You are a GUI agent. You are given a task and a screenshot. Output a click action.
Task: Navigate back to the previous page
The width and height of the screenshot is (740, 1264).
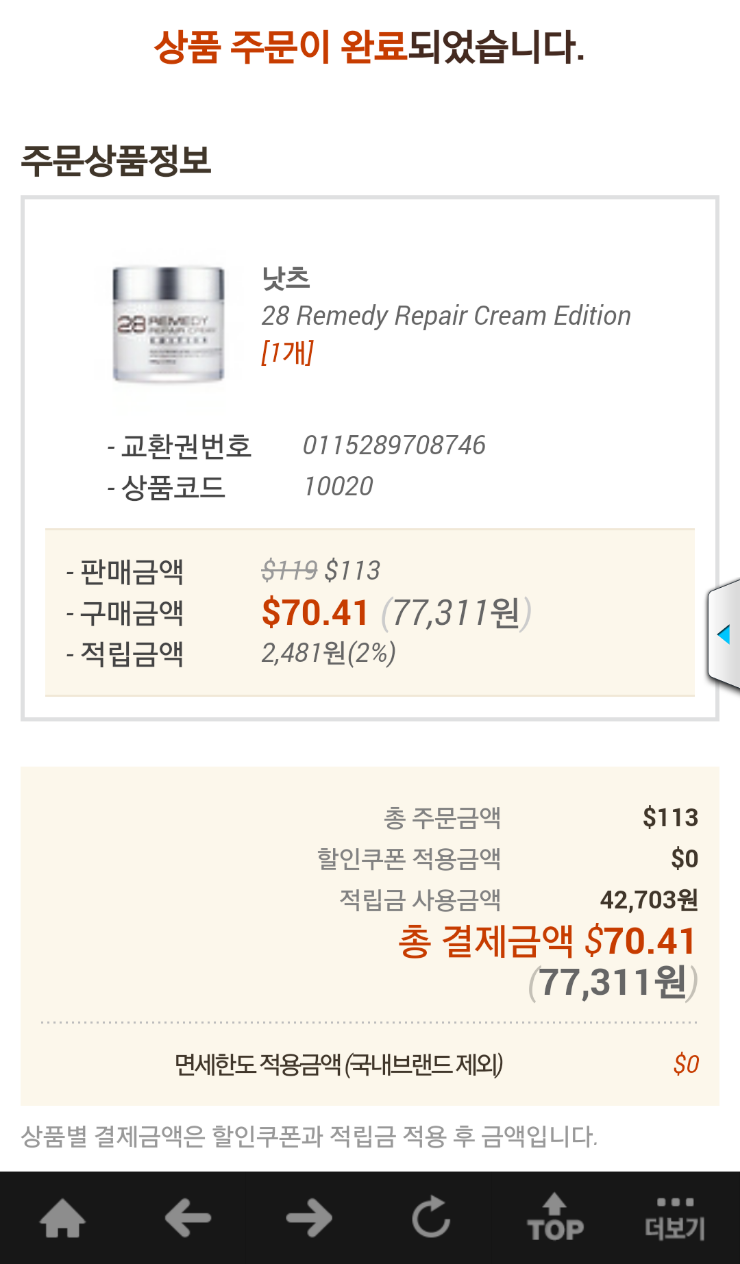pos(187,1218)
